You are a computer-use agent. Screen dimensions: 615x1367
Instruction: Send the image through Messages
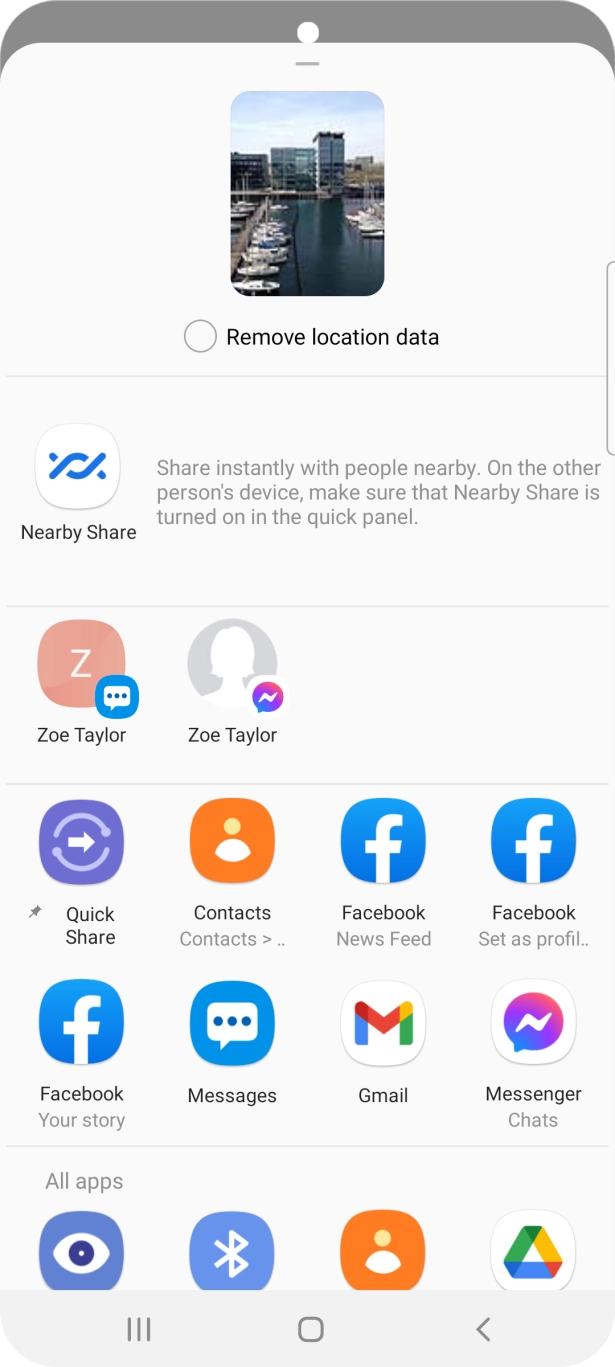coord(232,1023)
